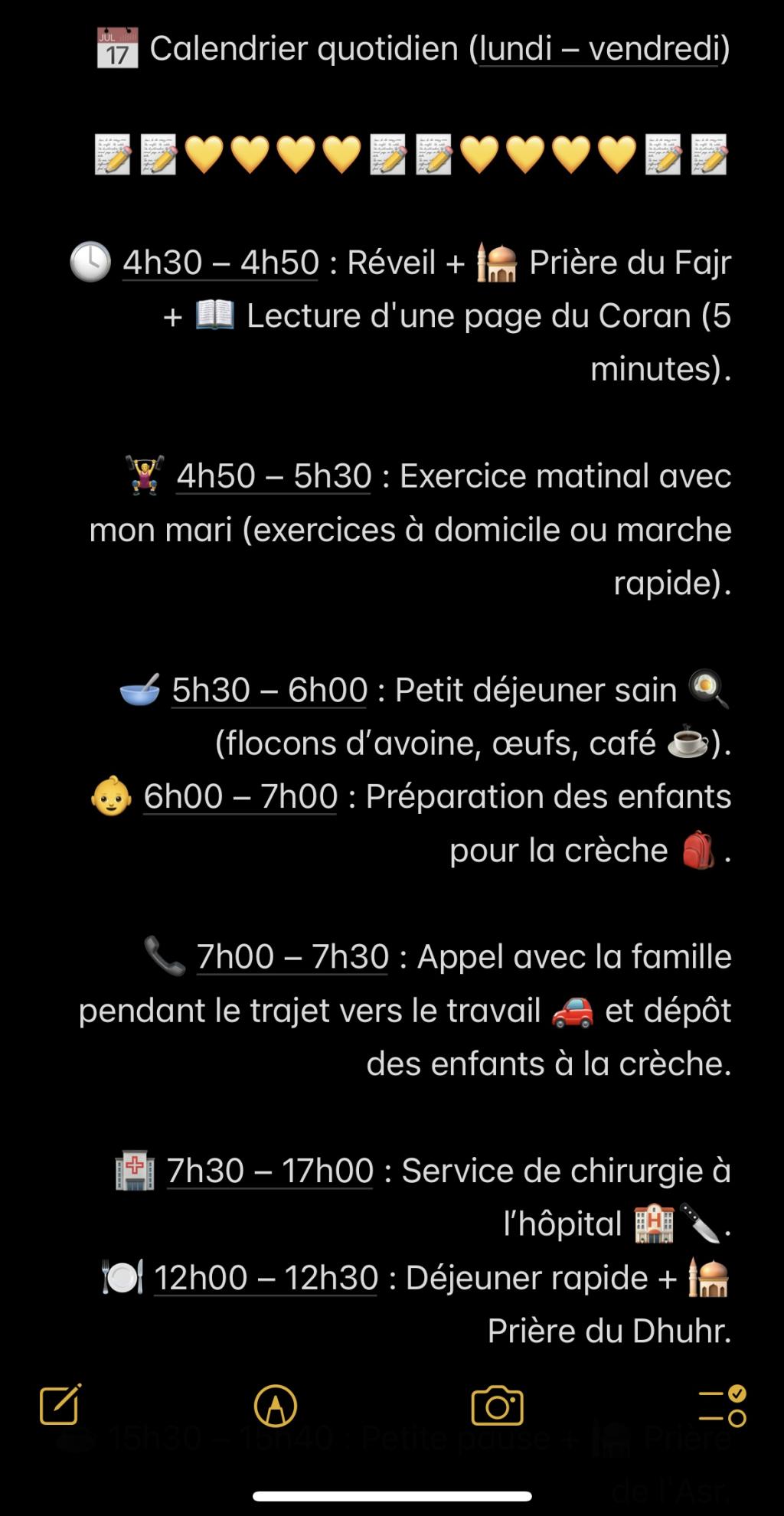Open the markup pen tool
The height and width of the screenshot is (1516, 784).
(276, 1406)
